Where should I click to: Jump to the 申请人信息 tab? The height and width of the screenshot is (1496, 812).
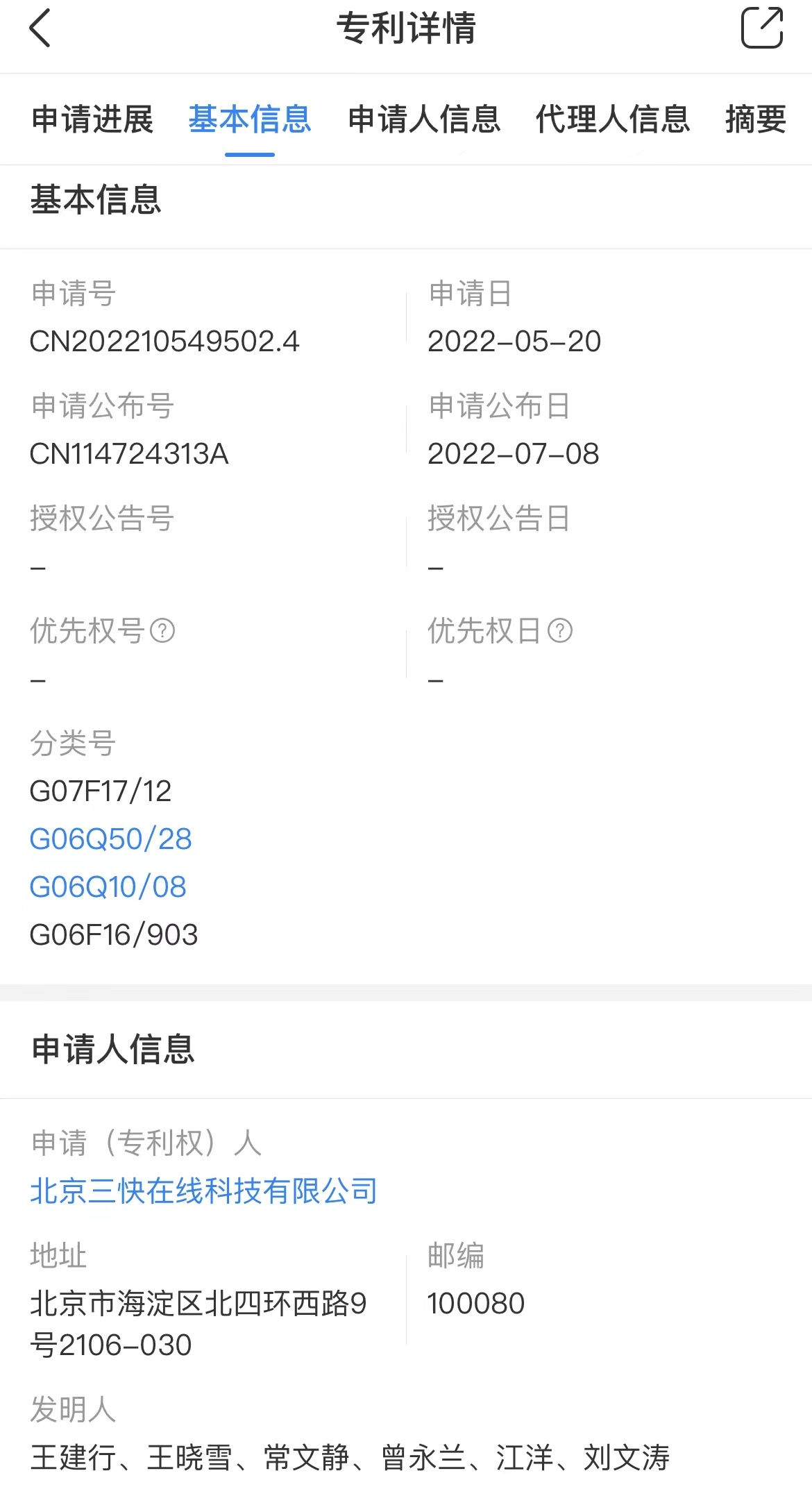424,119
